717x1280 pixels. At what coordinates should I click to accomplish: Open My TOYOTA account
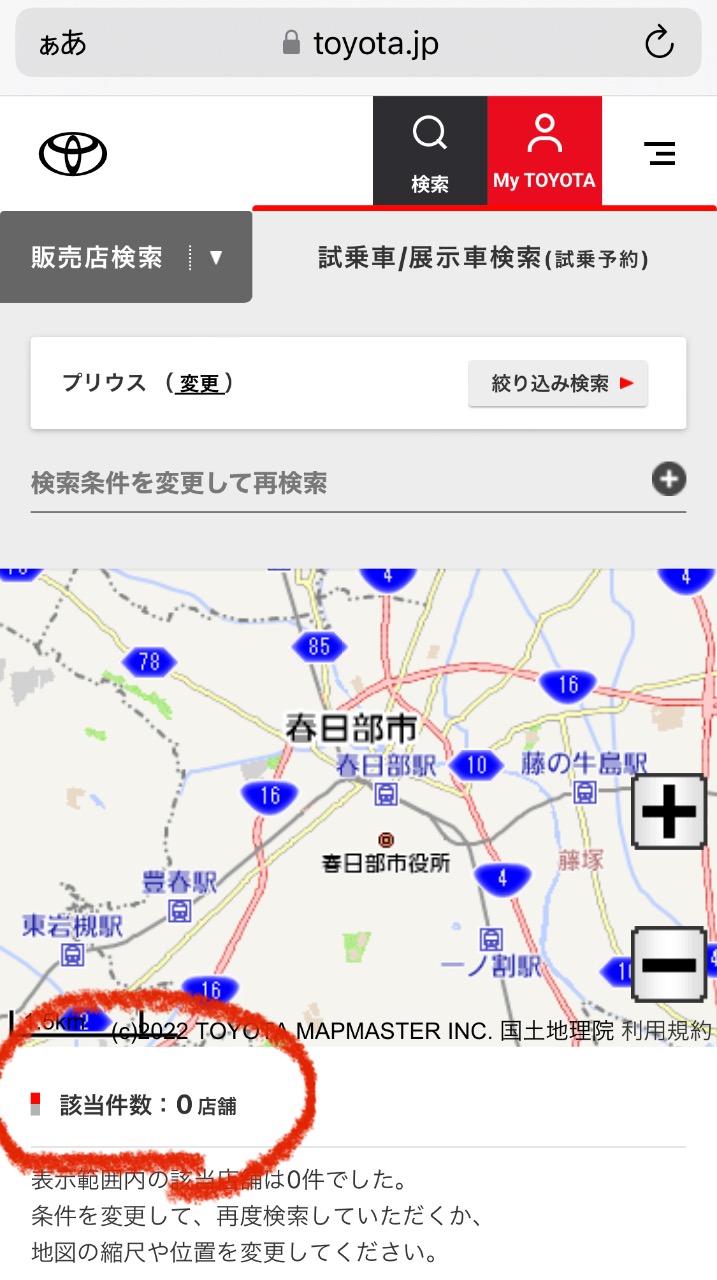point(544,152)
